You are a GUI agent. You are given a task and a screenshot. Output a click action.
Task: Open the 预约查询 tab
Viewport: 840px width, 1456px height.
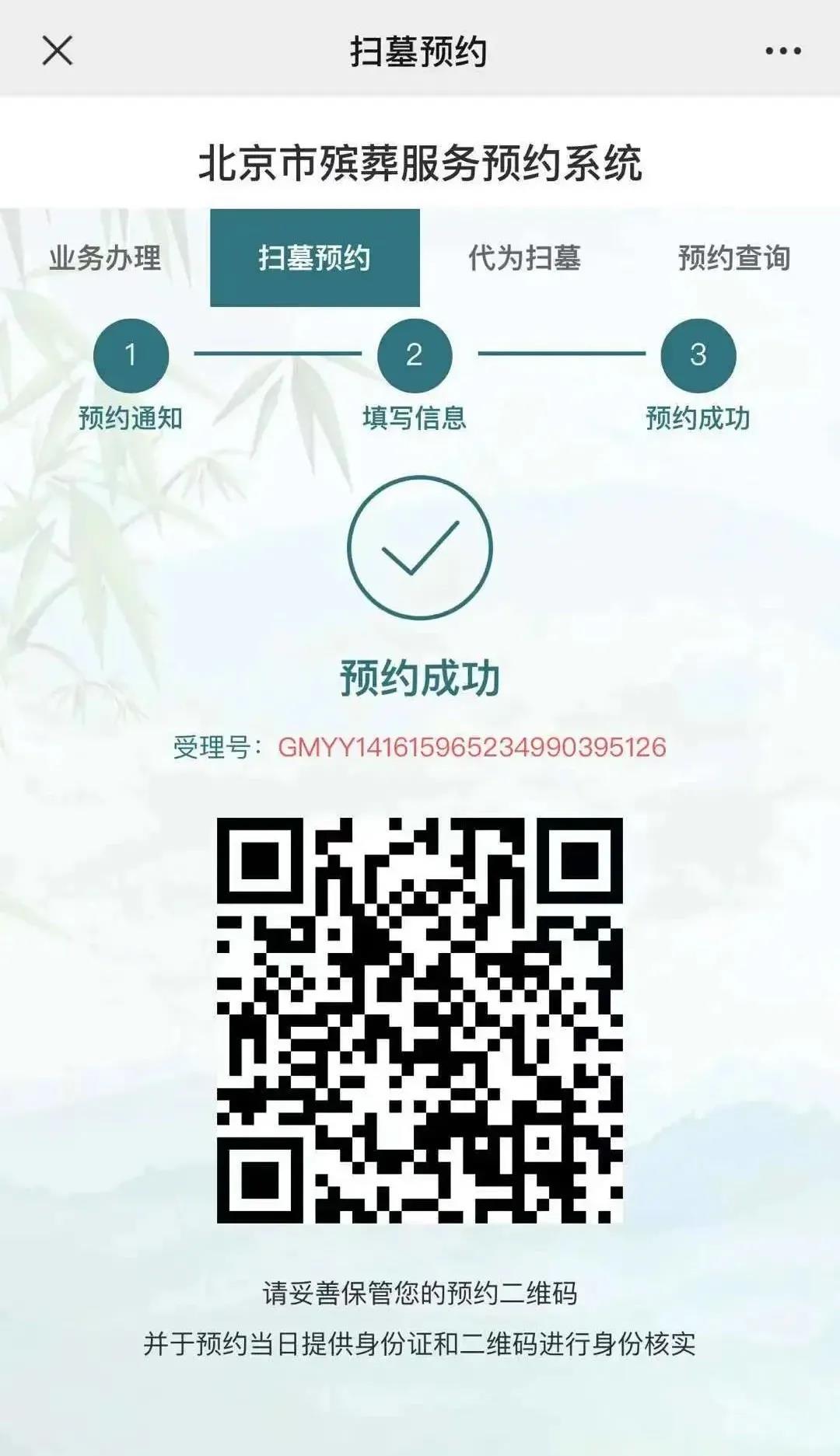(x=734, y=258)
